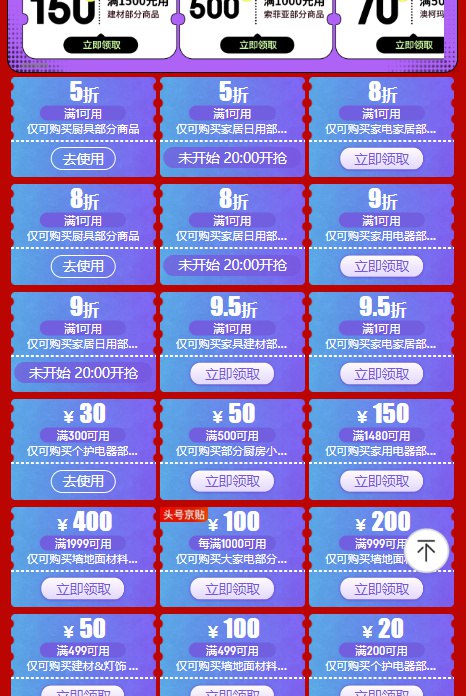Claim the 9.5折 家电家居 coupon
The width and height of the screenshot is (466, 696).
(381, 374)
